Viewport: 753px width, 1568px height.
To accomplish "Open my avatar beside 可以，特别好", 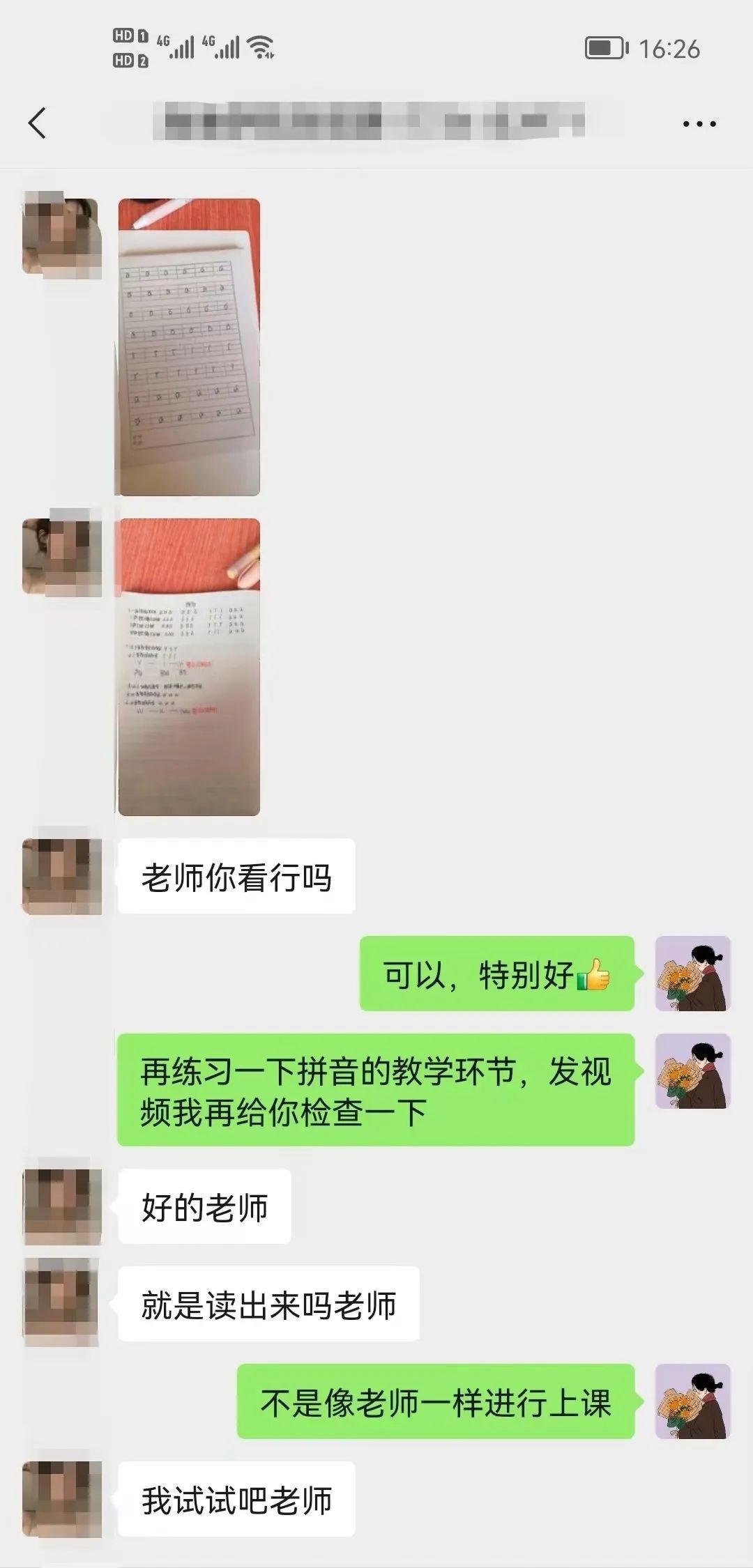I will (x=692, y=974).
